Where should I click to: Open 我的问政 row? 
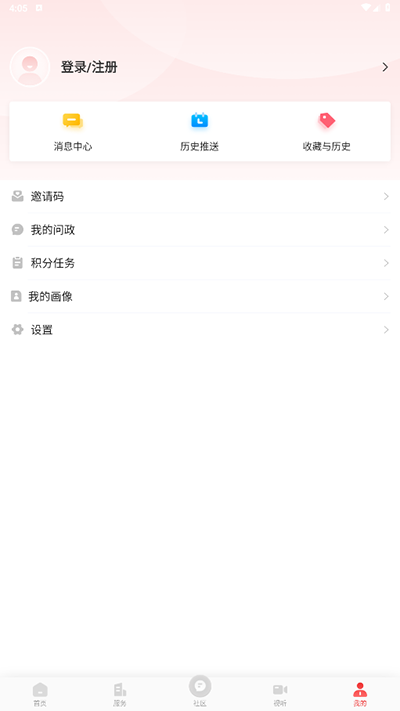click(200, 230)
